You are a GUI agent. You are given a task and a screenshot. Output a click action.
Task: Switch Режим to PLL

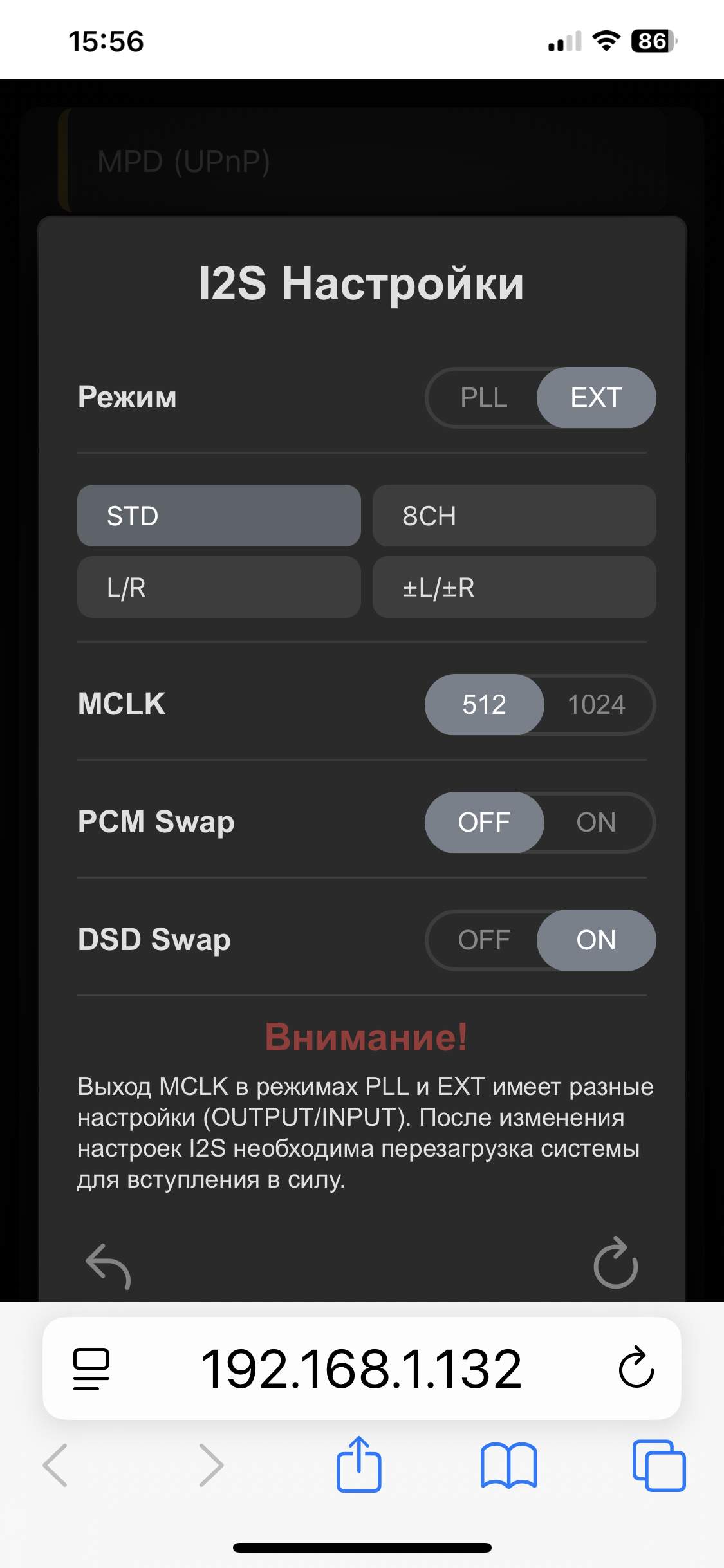click(x=483, y=398)
